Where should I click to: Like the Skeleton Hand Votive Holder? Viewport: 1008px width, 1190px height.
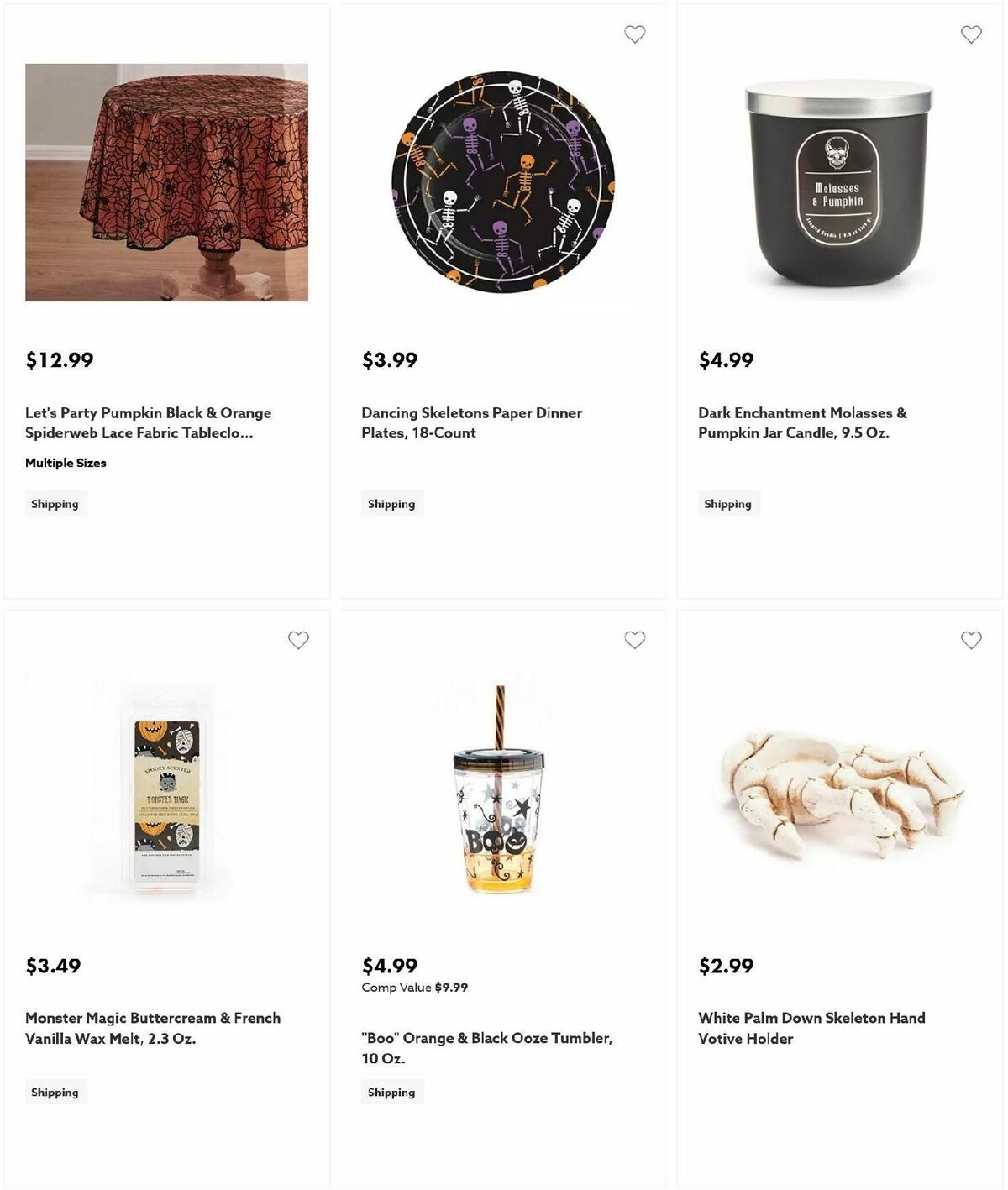pos(971,640)
